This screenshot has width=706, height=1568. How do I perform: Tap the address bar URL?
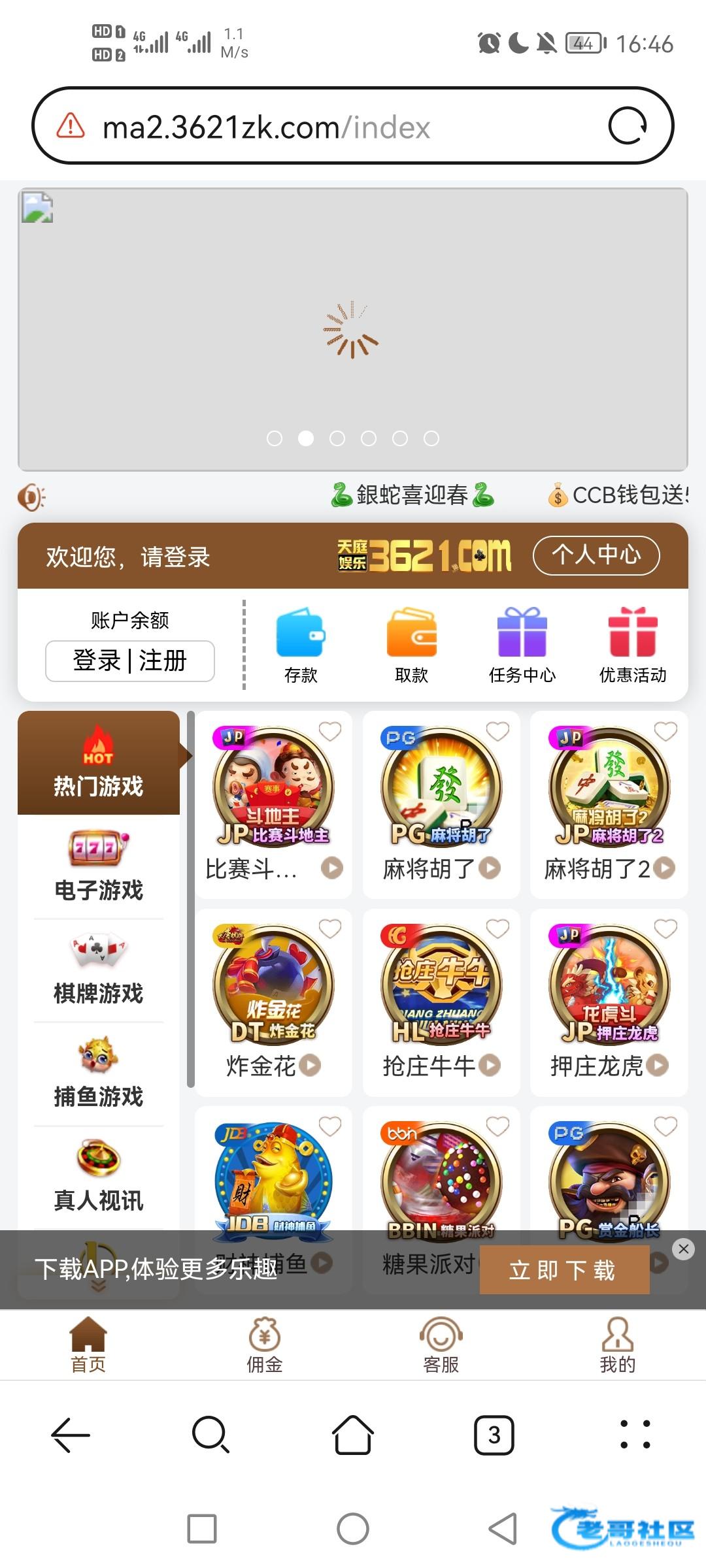266,127
